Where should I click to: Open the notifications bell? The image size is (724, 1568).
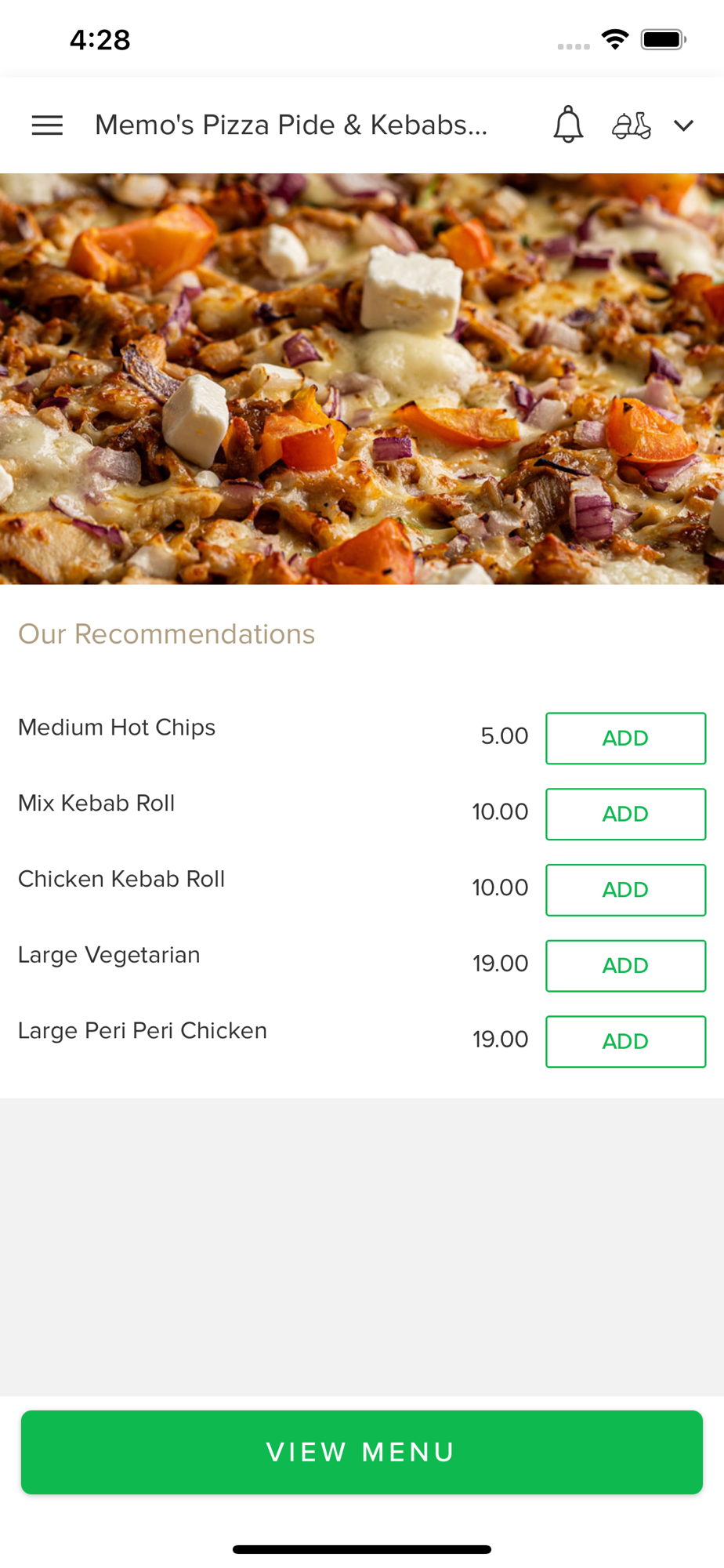(x=568, y=125)
